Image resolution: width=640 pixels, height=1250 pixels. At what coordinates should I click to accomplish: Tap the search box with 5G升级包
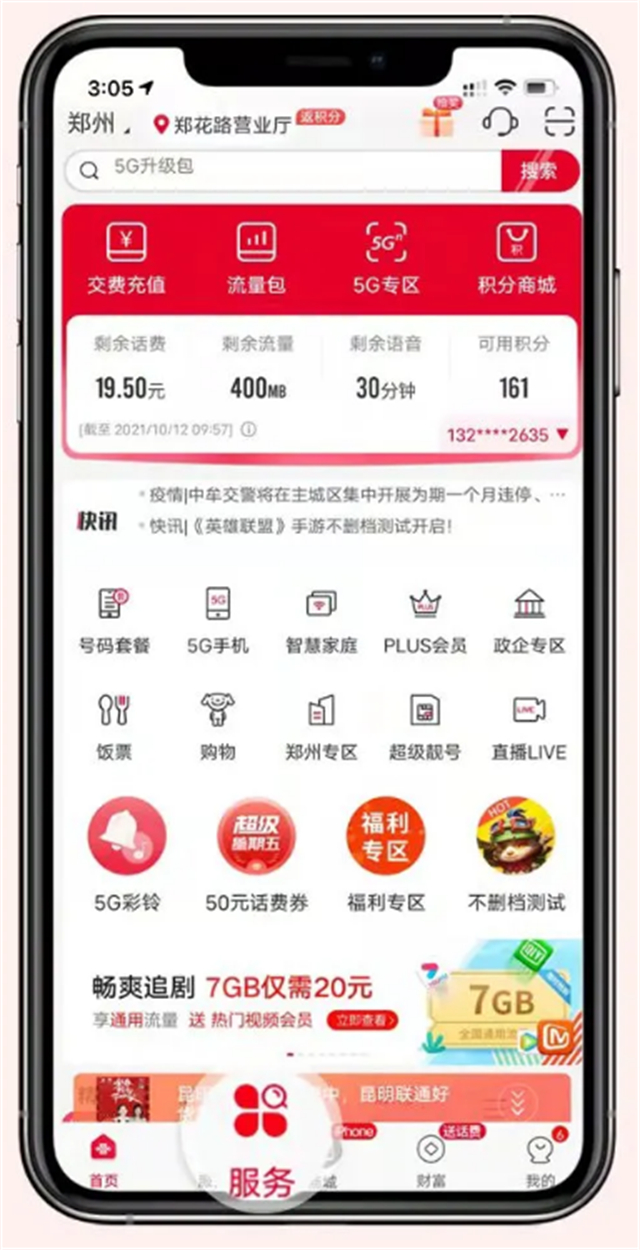pos(285,170)
